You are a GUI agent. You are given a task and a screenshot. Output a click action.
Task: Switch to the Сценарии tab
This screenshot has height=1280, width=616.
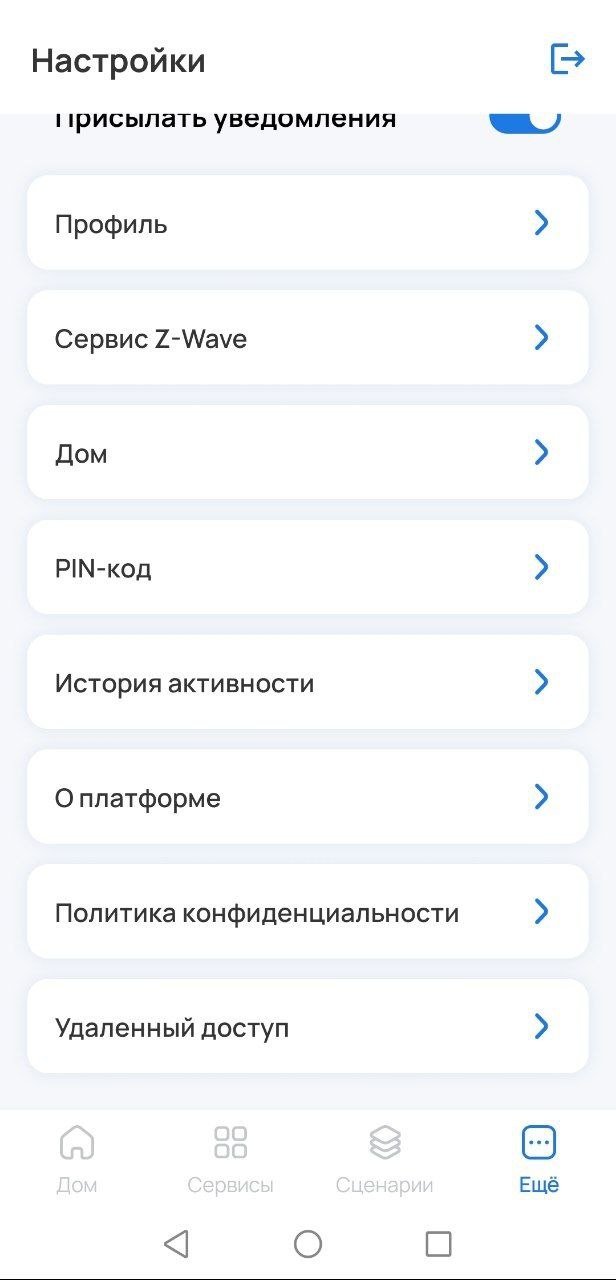point(385,1158)
